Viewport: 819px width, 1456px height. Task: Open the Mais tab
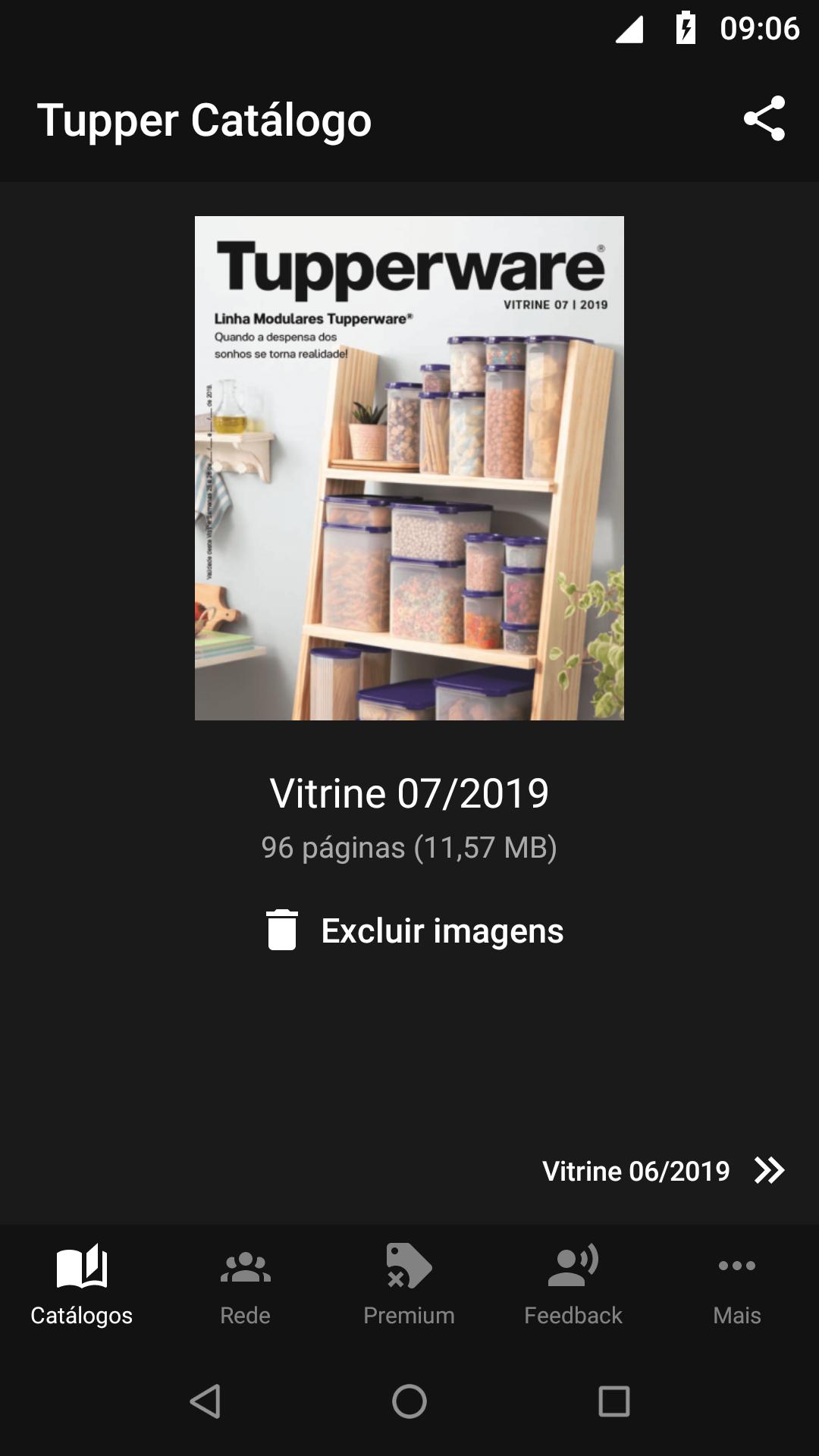736,1284
